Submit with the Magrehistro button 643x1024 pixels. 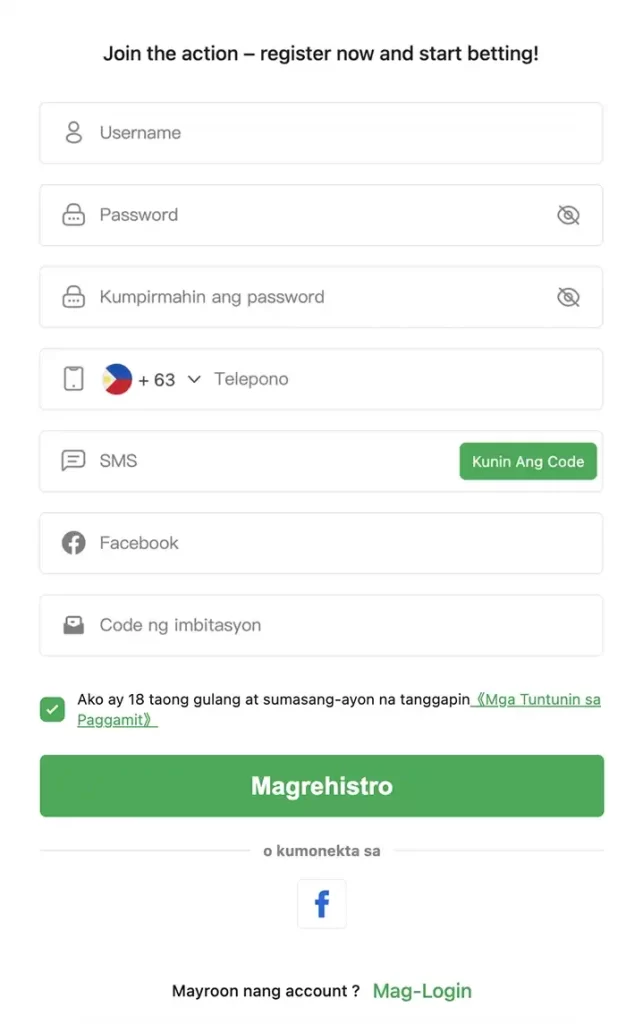click(x=321, y=786)
